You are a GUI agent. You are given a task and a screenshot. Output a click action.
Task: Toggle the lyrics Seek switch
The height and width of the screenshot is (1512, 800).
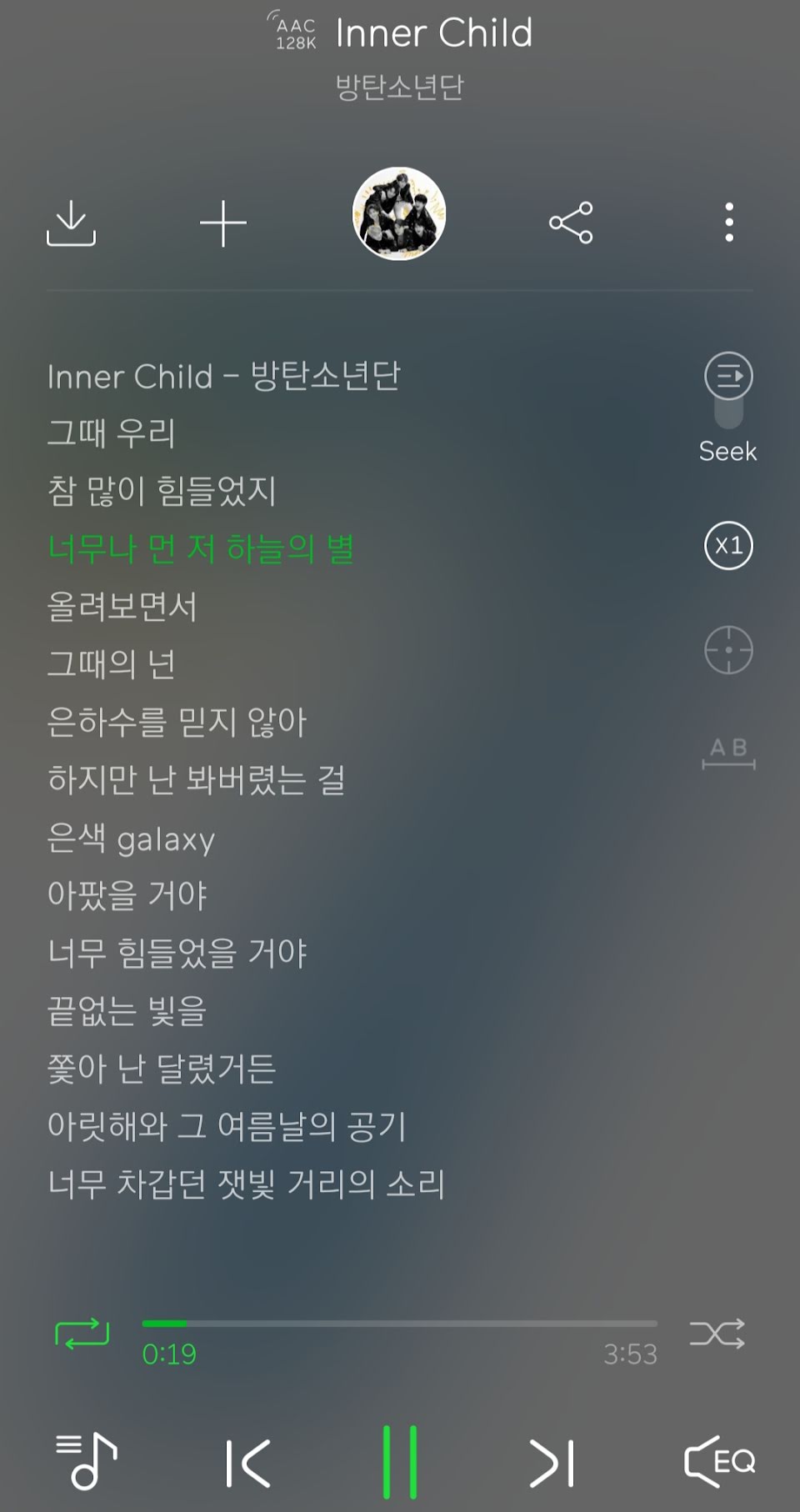[728, 390]
